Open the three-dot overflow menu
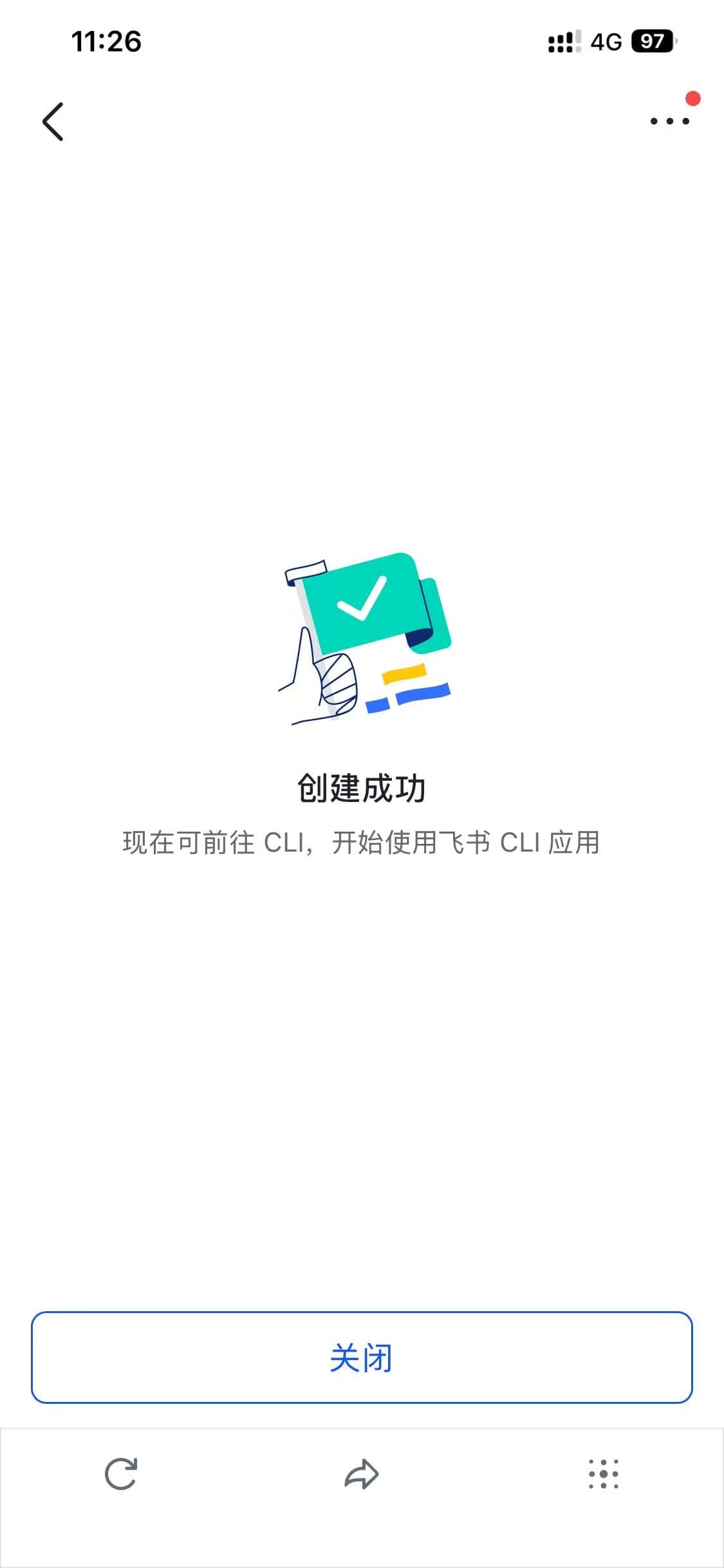 [x=669, y=120]
